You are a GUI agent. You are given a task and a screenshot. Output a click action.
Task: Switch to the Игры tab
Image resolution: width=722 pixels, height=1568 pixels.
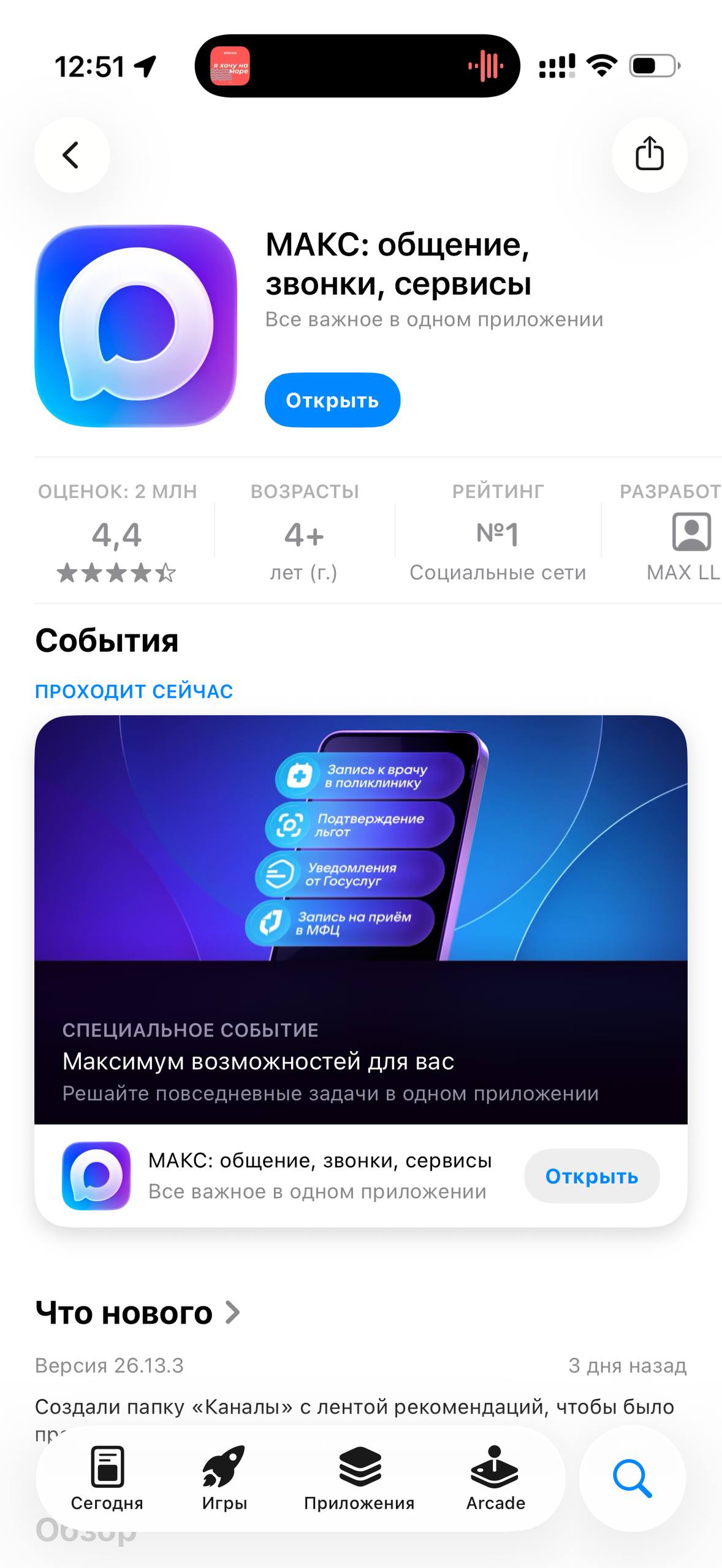click(x=224, y=1477)
